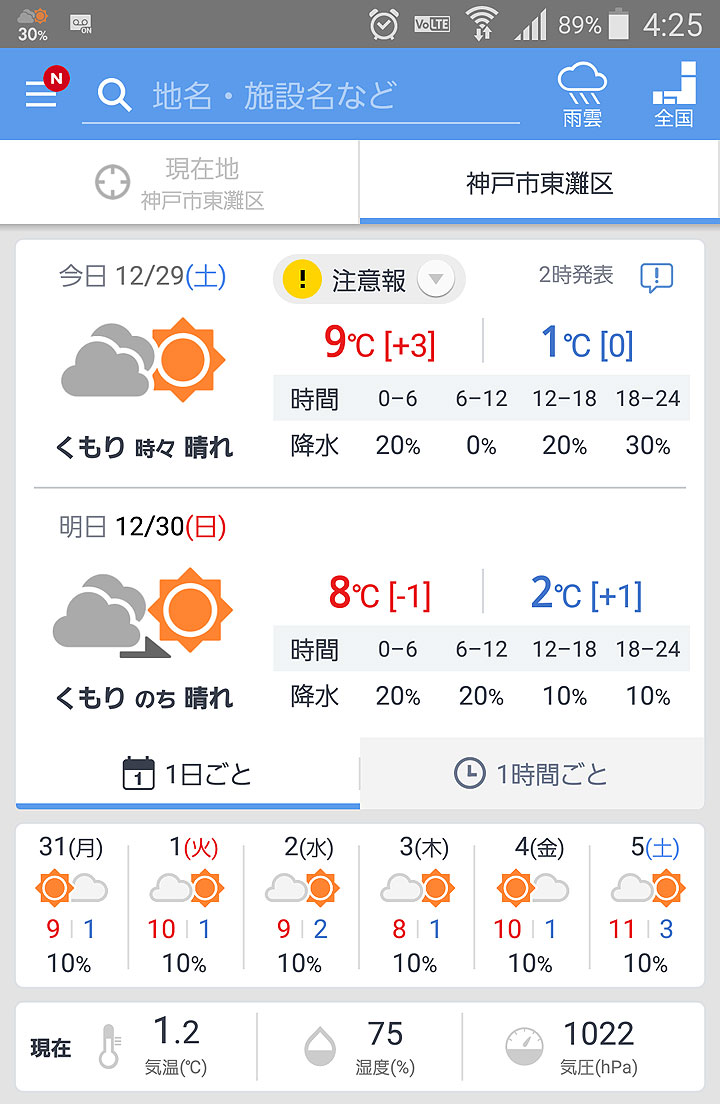Open the 雨雲 rain cloud radar
Image resolution: width=720 pixels, height=1104 pixels.
[582, 95]
